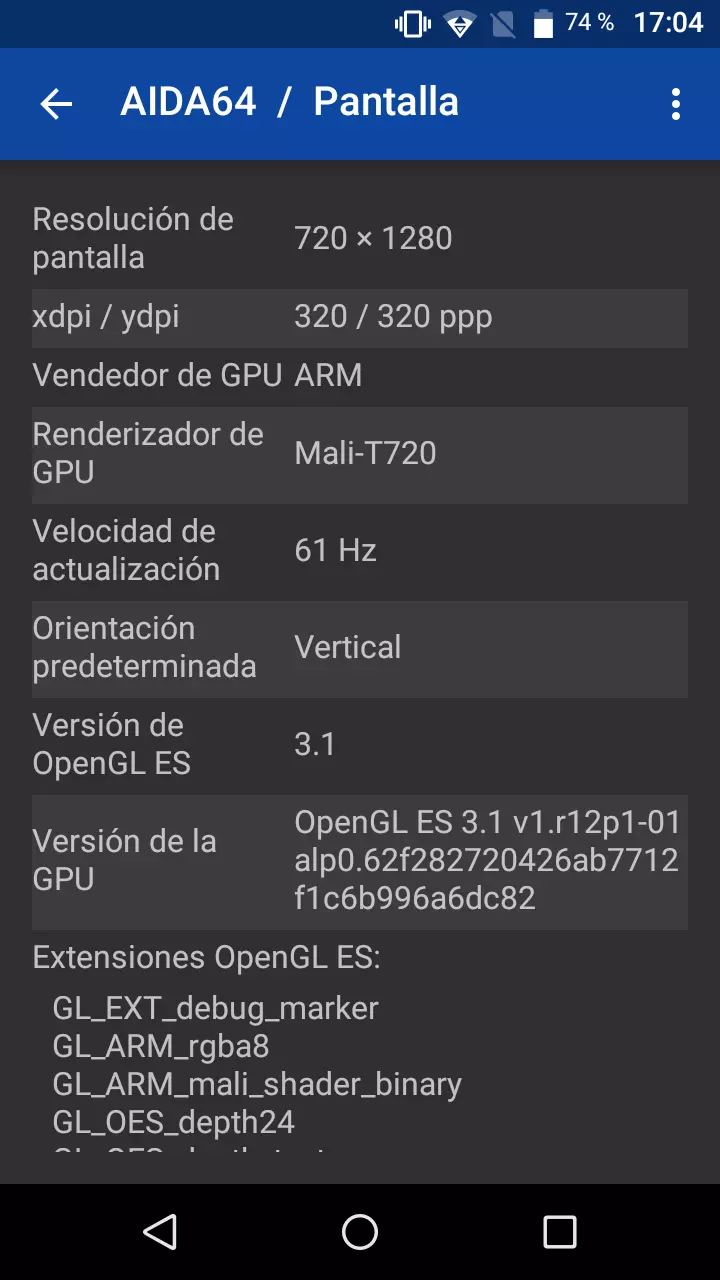Tap the battery indicator in the status bar

coord(544,24)
